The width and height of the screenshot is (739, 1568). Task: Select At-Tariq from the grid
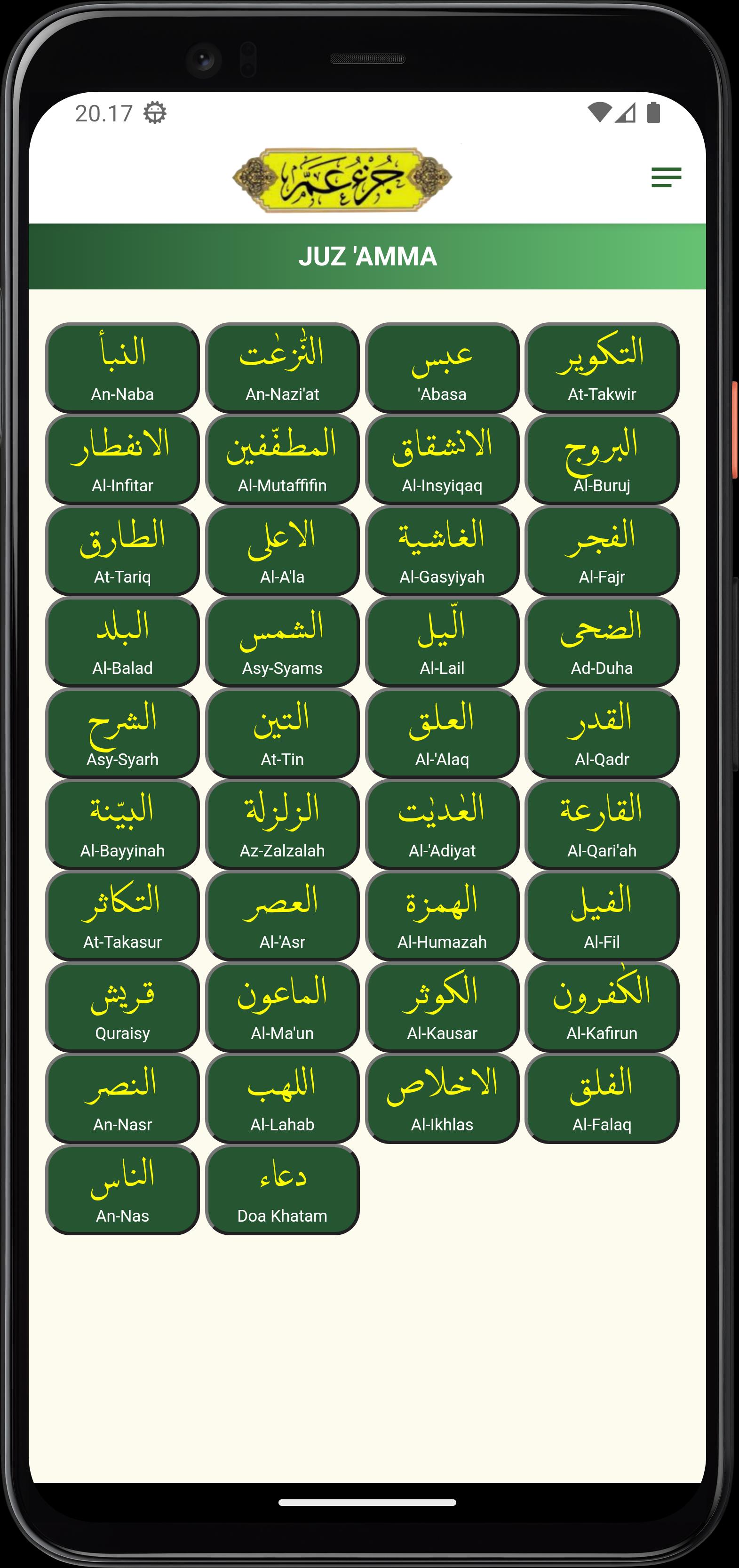tap(122, 550)
